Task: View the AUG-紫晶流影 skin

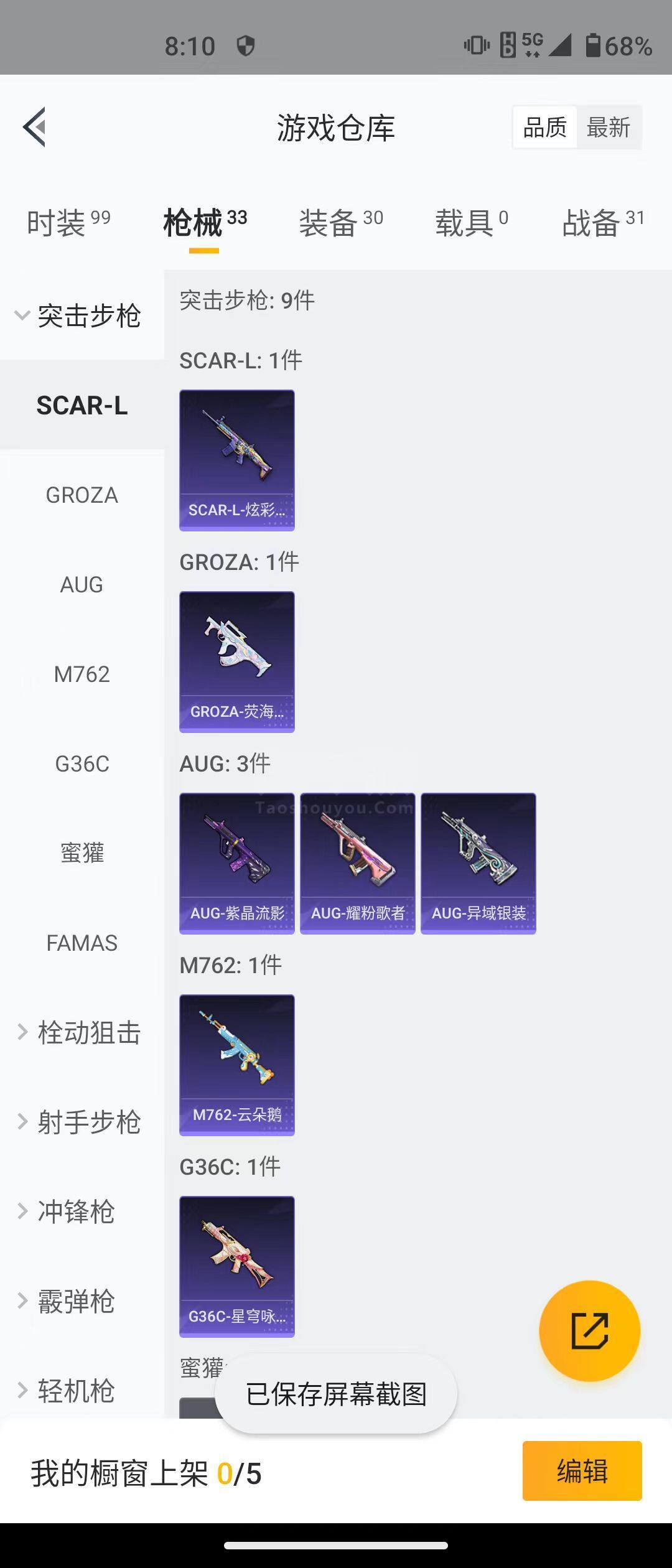Action: (236, 864)
